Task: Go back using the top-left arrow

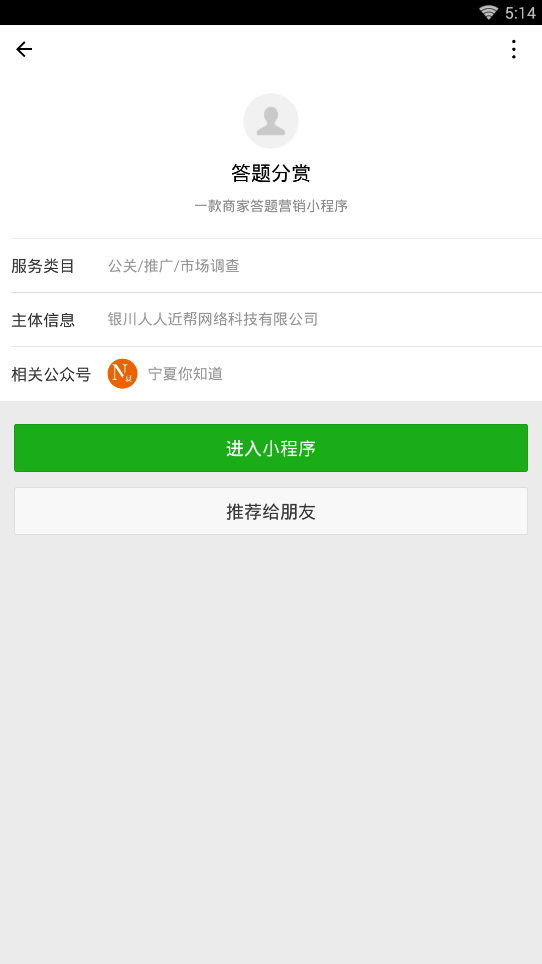Action: pos(24,49)
